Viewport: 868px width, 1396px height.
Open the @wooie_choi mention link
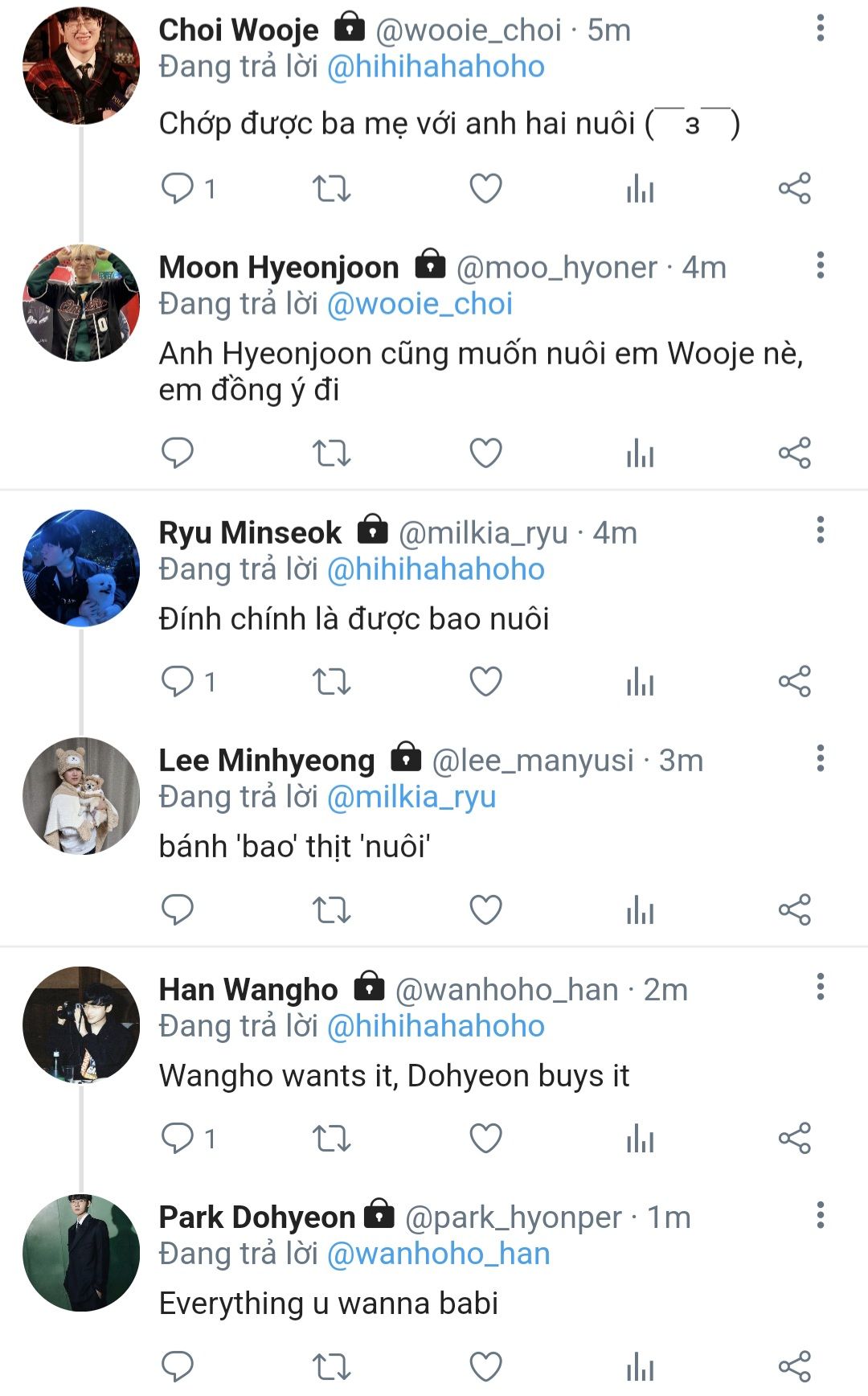[420, 304]
